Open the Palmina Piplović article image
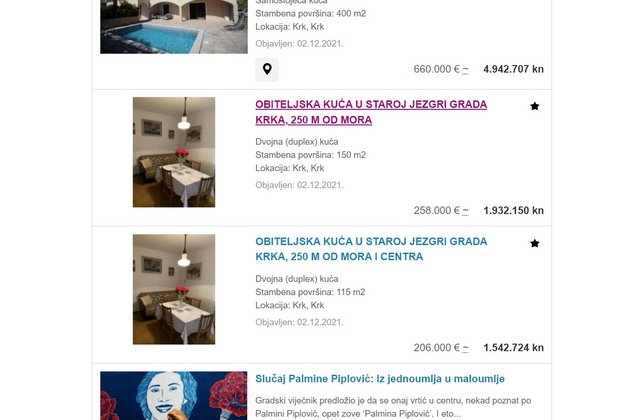 (x=174, y=396)
